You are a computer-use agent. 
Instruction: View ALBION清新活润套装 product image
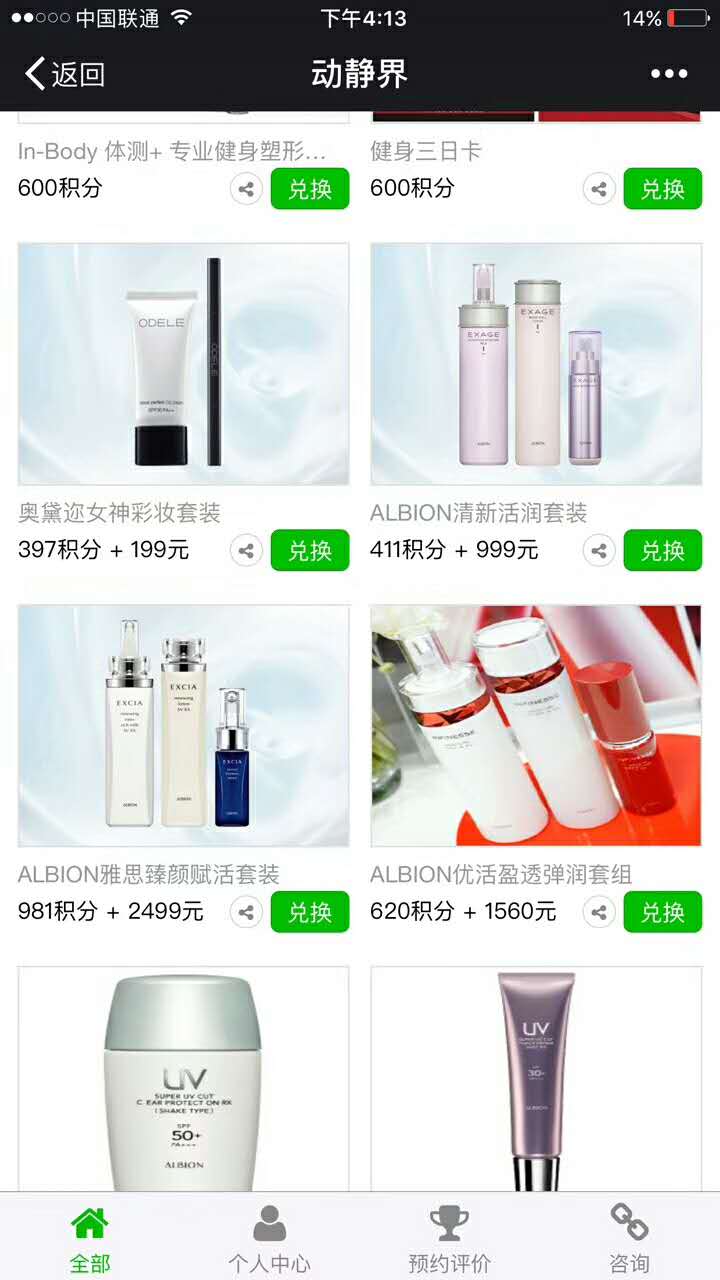coord(536,364)
